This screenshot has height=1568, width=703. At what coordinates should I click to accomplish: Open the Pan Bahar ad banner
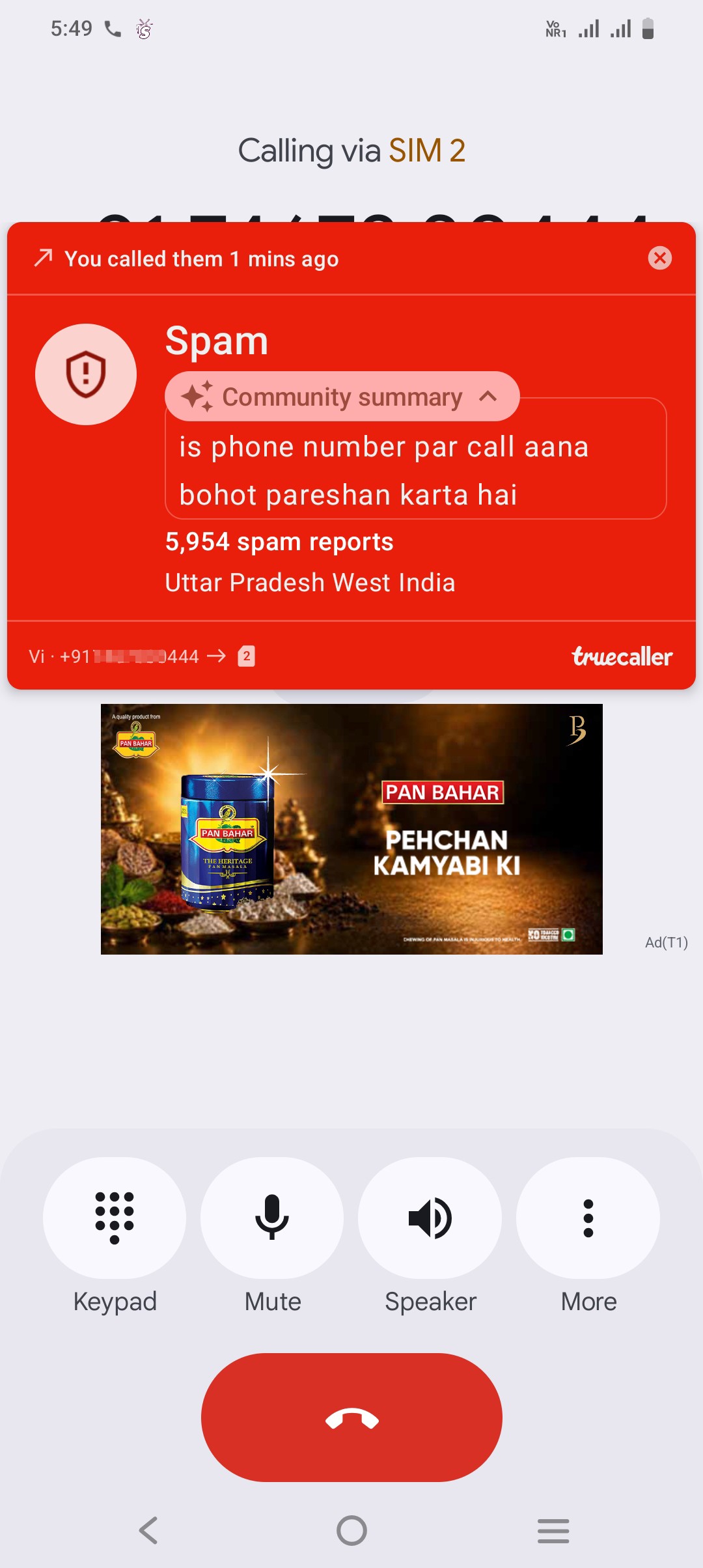(351, 829)
